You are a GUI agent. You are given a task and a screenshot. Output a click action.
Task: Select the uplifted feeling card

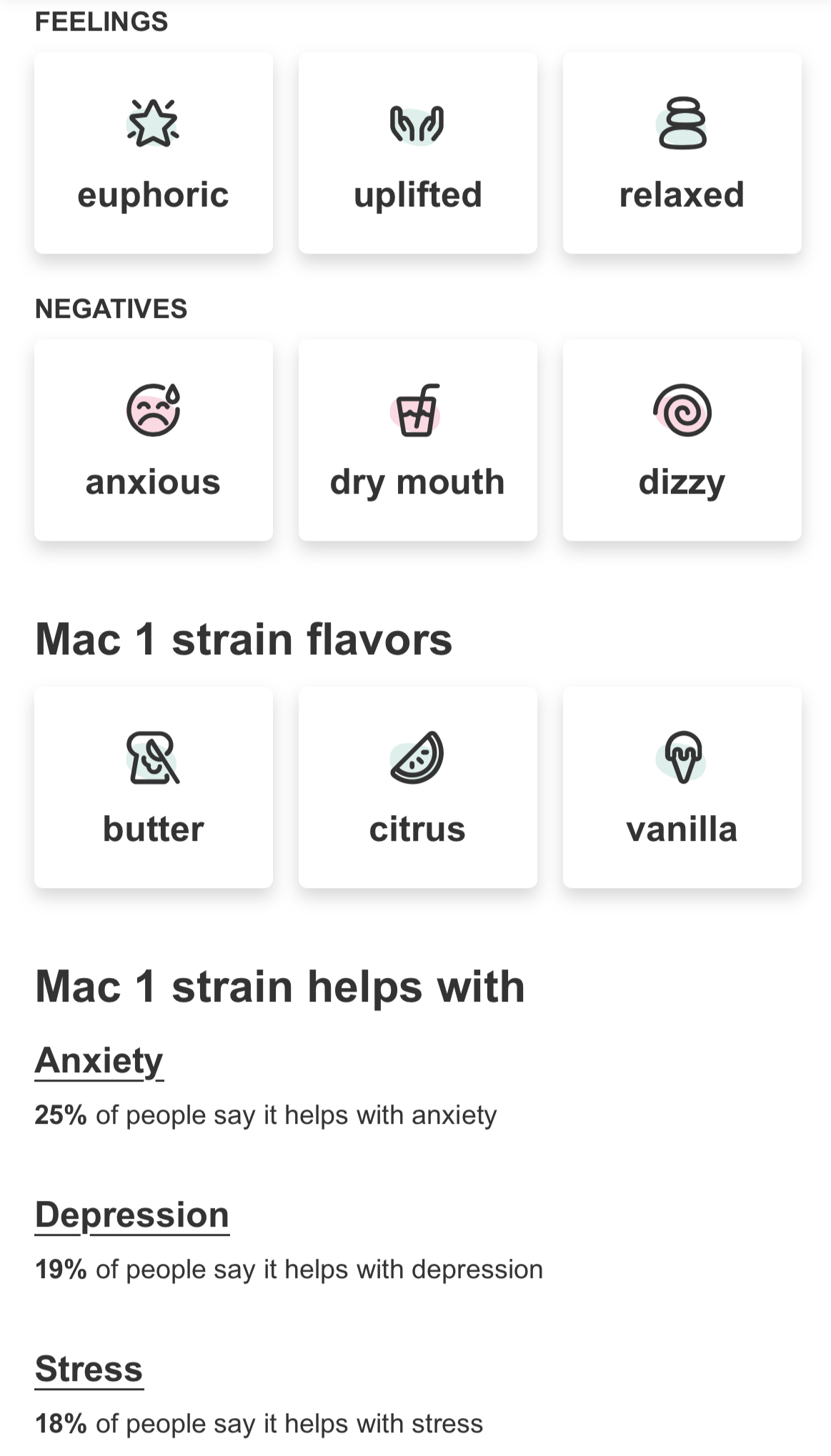click(x=417, y=153)
